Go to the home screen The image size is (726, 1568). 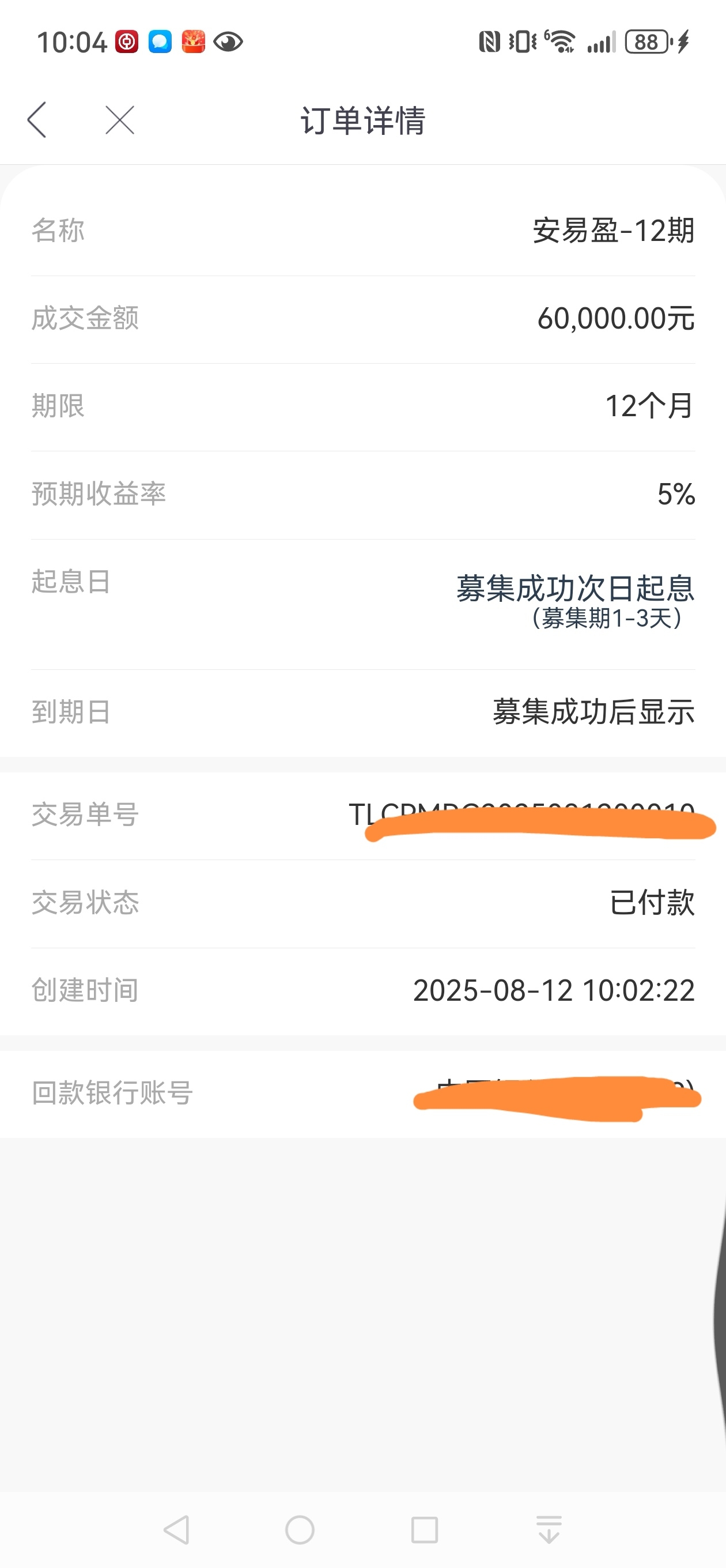point(300,1529)
